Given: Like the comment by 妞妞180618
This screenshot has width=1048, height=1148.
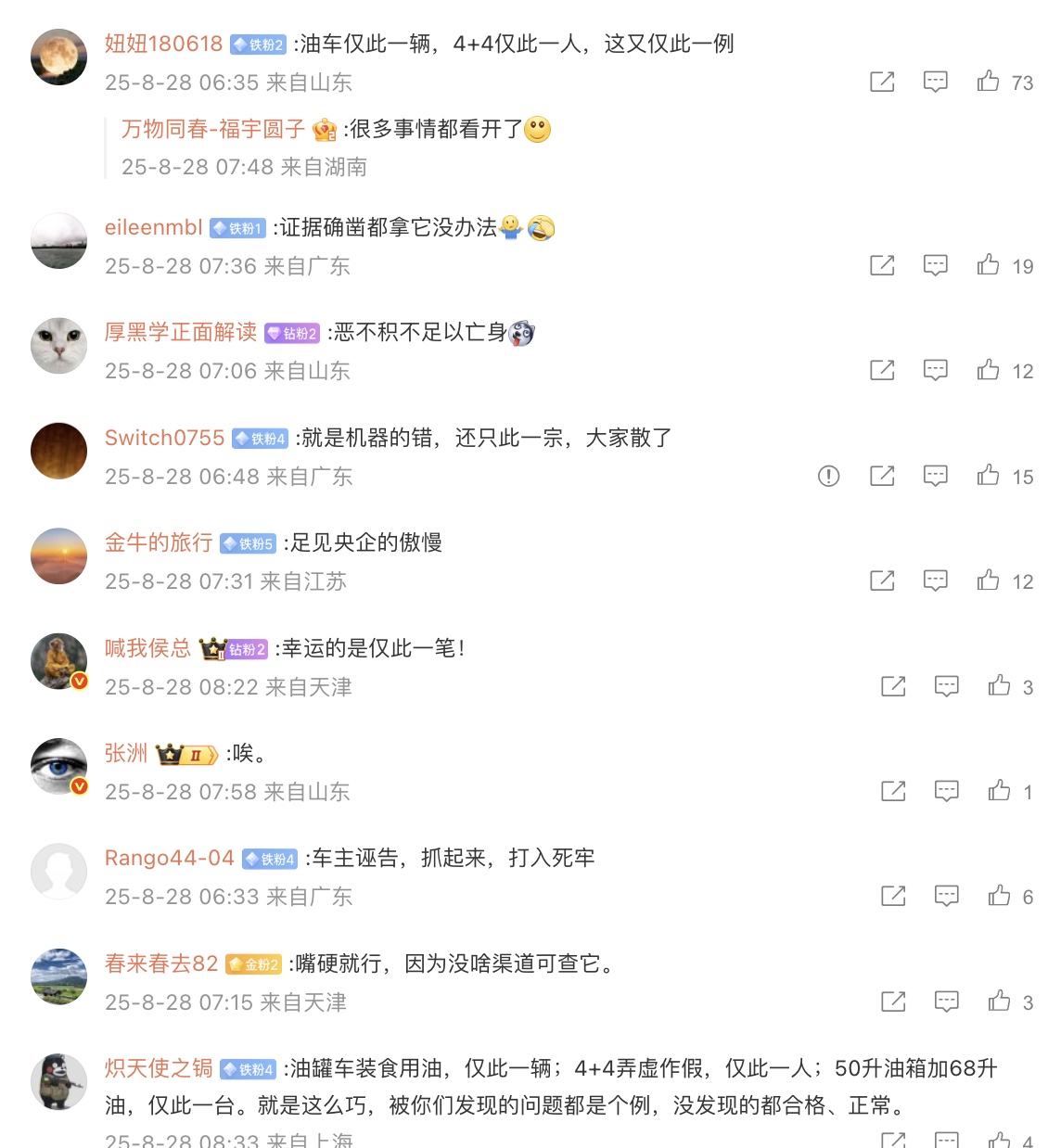Looking at the screenshot, I should pyautogui.click(x=989, y=82).
